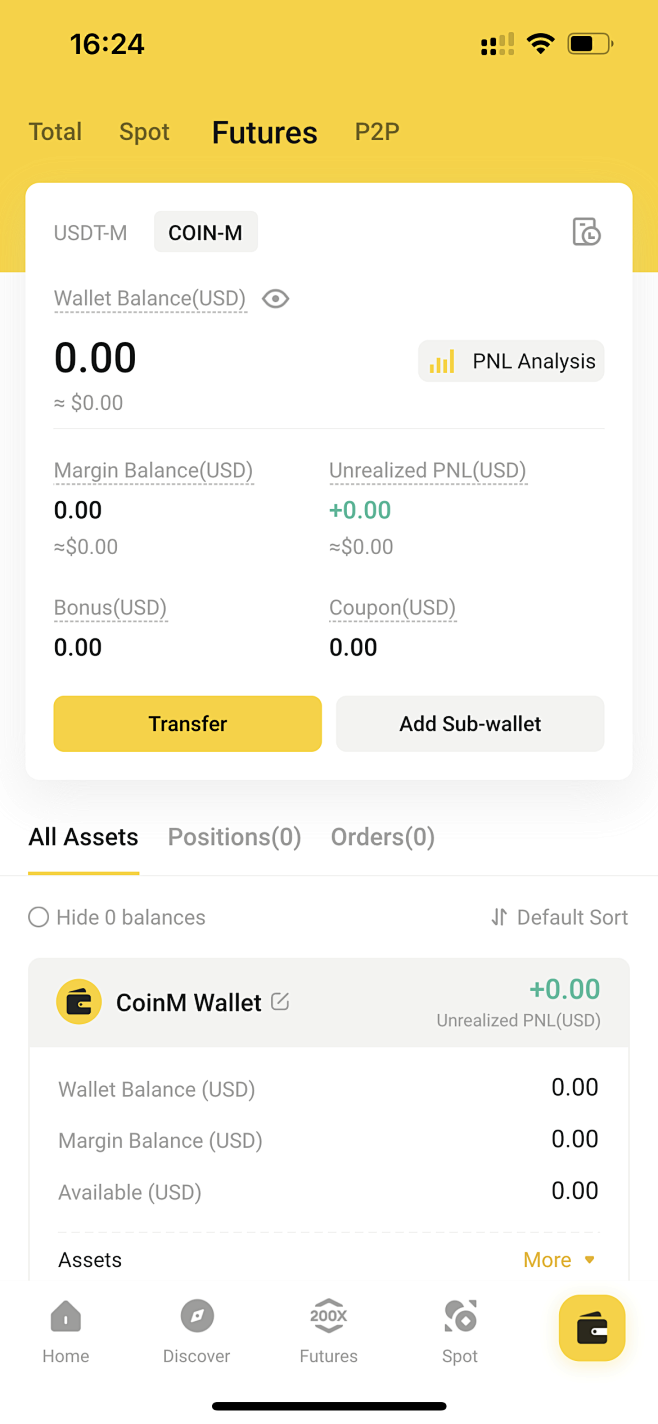The height and width of the screenshot is (1424, 658).
Task: Switch to the Spot wallet tab
Action: (x=144, y=132)
